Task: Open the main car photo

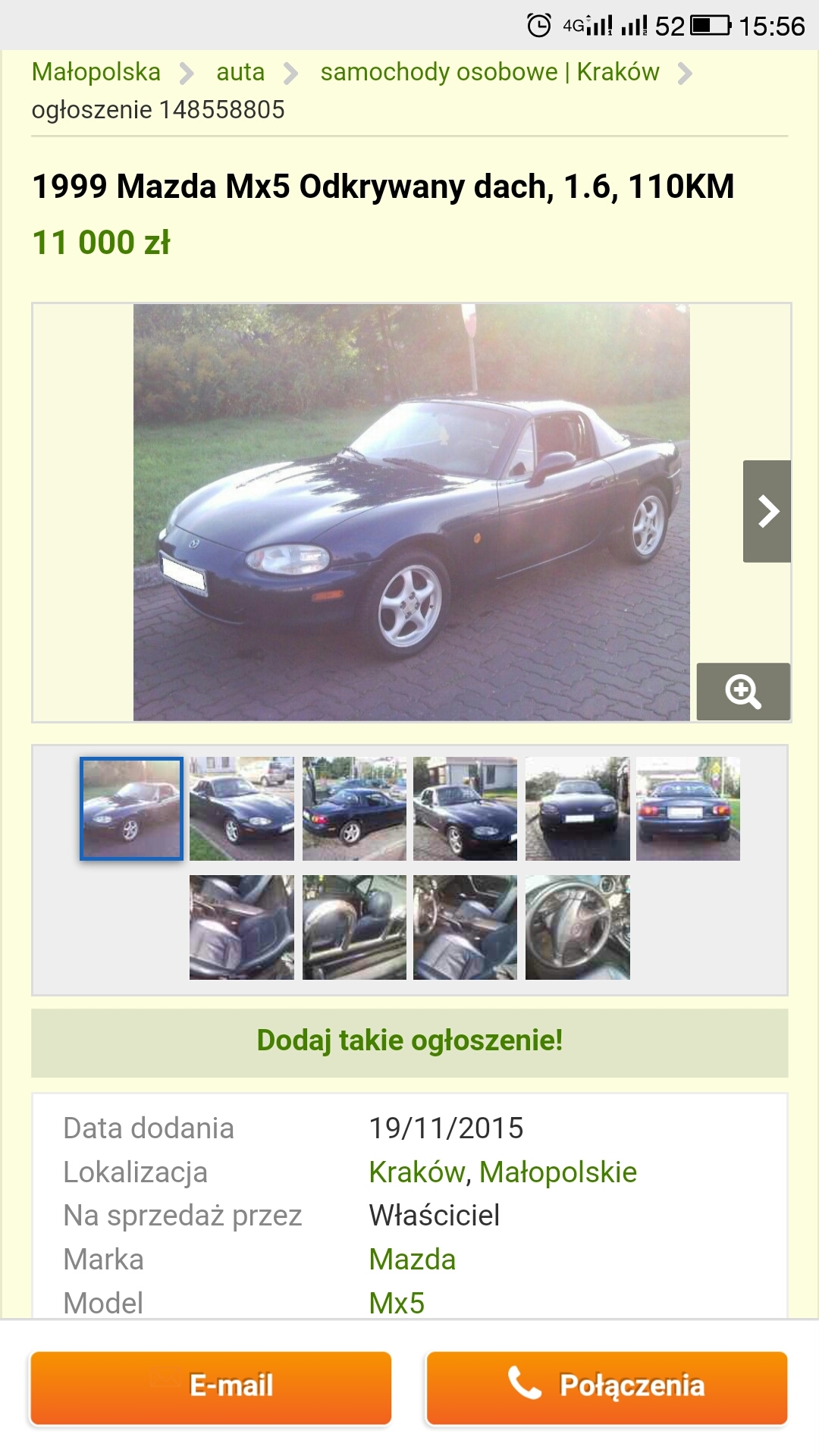Action: [x=412, y=513]
